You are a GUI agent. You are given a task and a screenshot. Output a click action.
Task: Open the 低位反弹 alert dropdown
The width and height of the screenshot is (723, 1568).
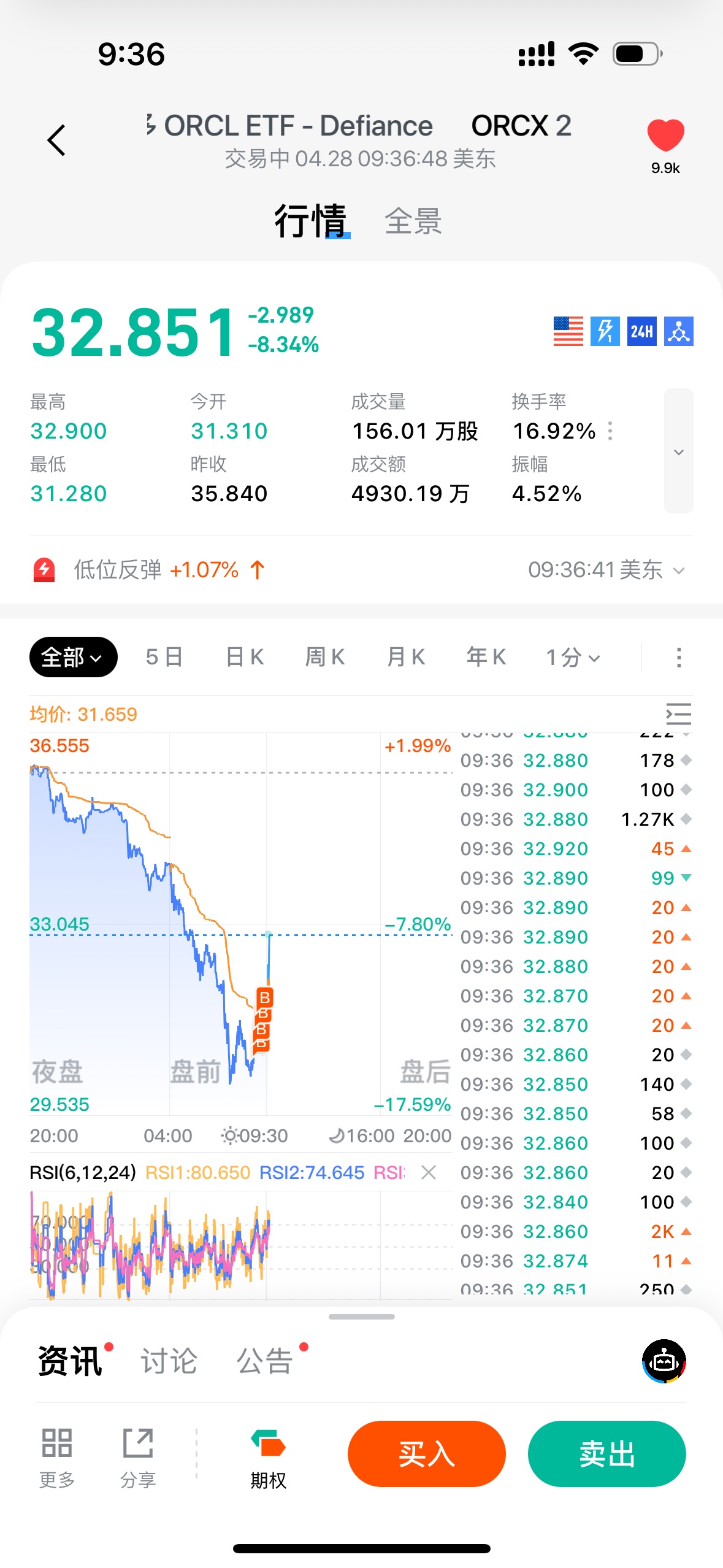[678, 571]
